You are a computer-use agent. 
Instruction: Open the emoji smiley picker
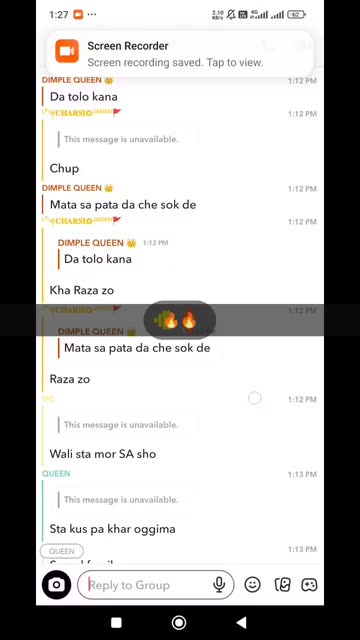(253, 585)
